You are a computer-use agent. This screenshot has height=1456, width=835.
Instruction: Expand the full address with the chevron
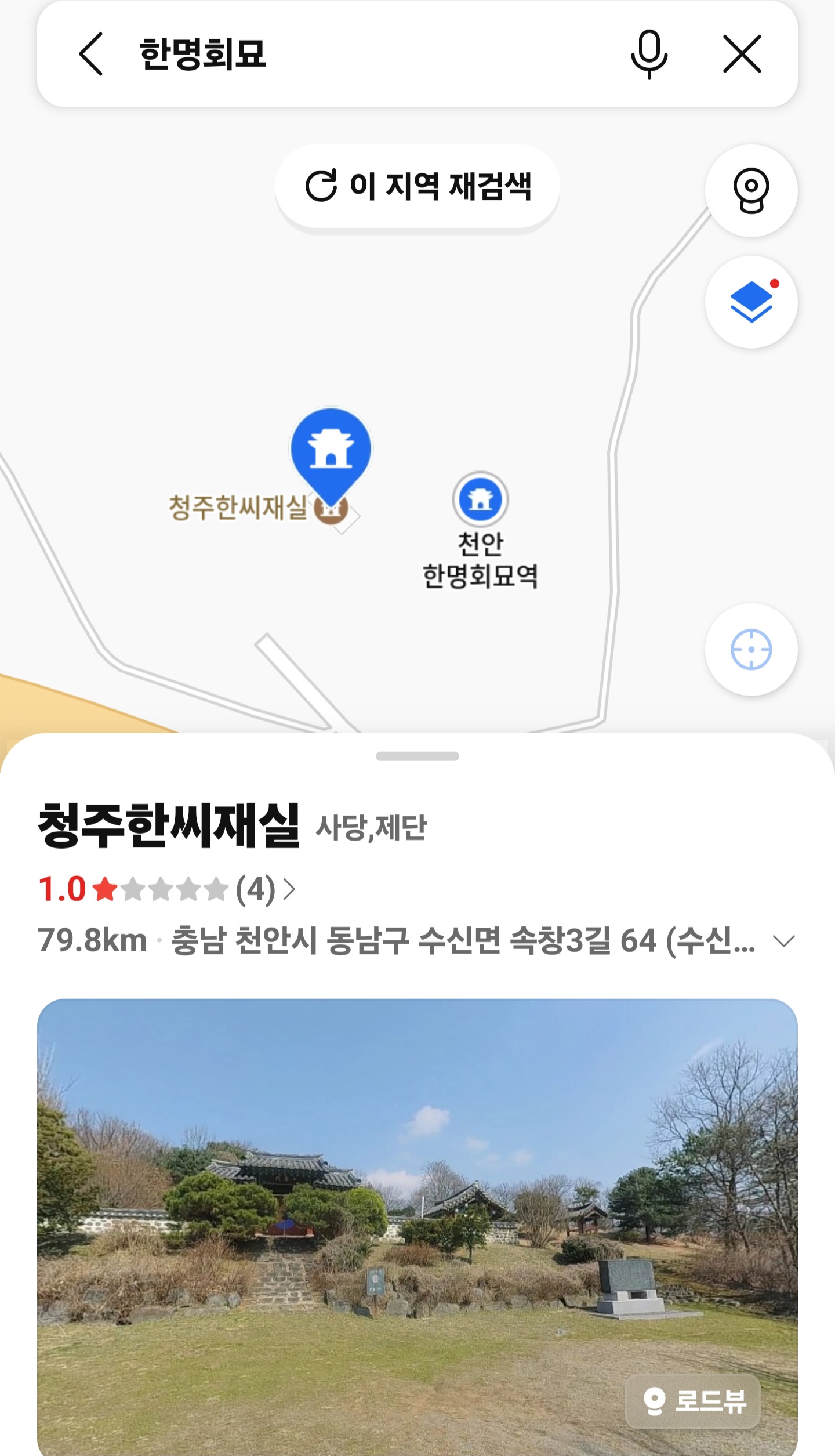[783, 941]
